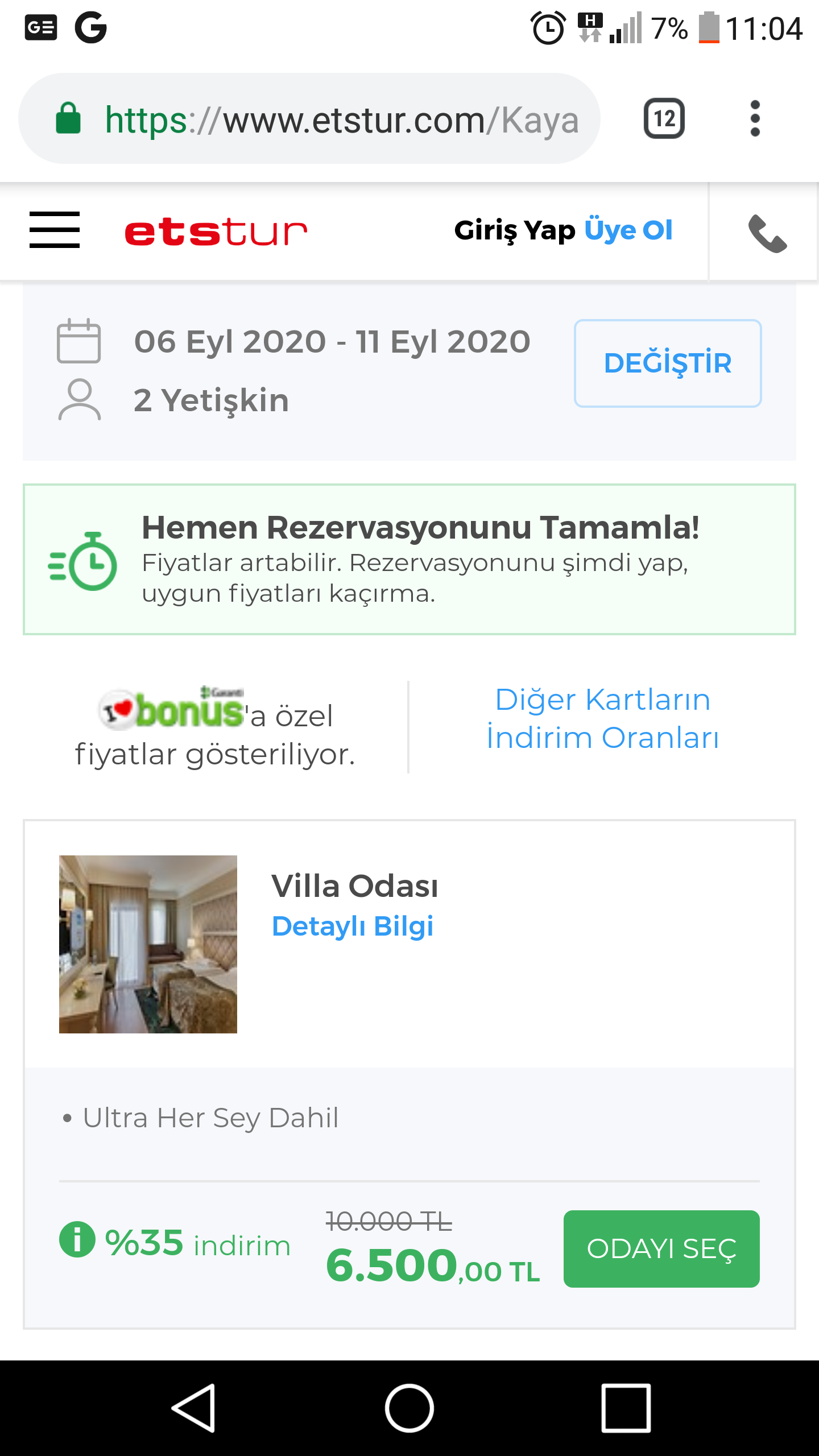The height and width of the screenshot is (1456, 819).
Task: Tap the discount info icon
Action: tap(77, 1239)
